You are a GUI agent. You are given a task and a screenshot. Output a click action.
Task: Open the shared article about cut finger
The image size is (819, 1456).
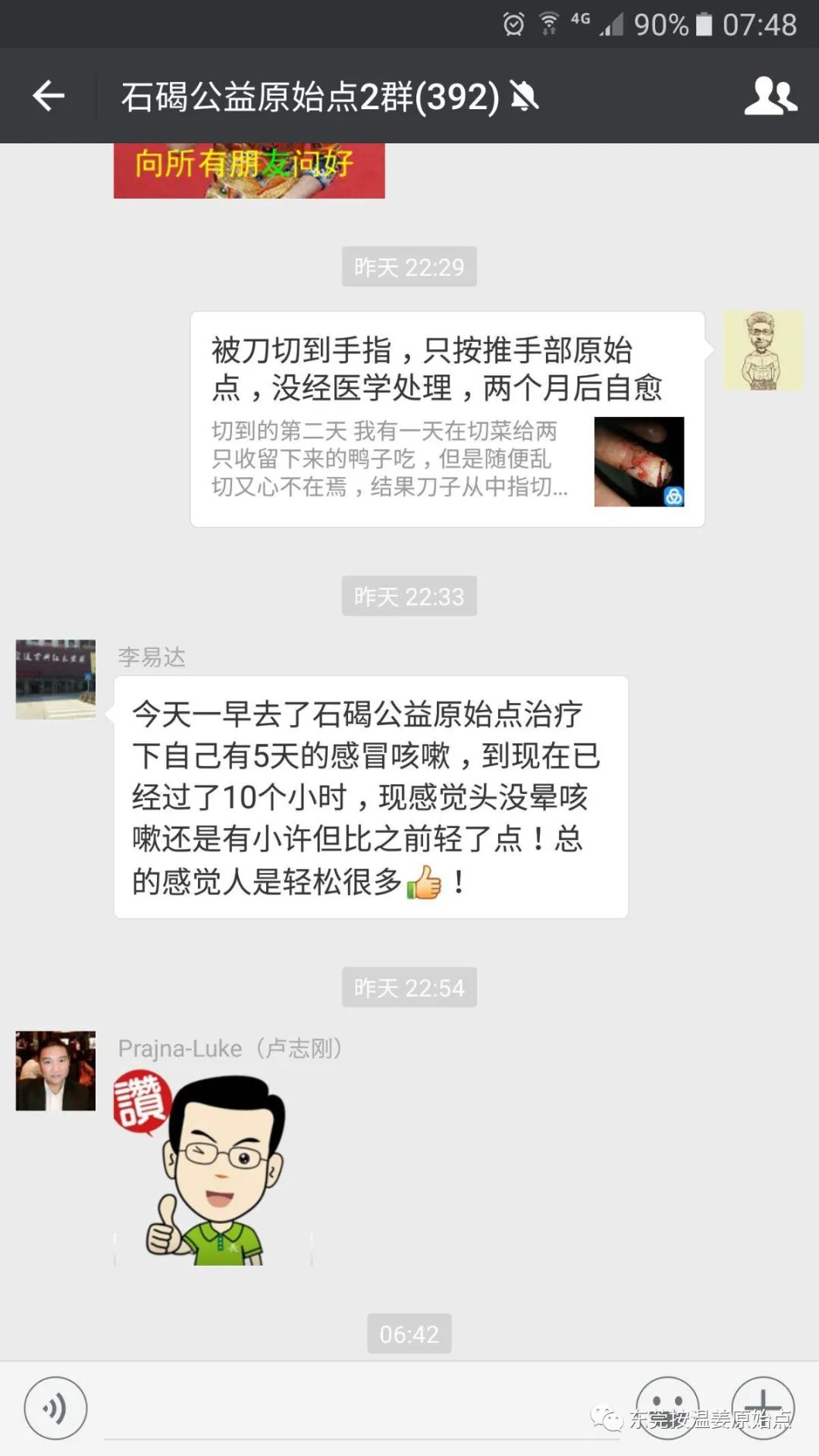[x=447, y=419]
